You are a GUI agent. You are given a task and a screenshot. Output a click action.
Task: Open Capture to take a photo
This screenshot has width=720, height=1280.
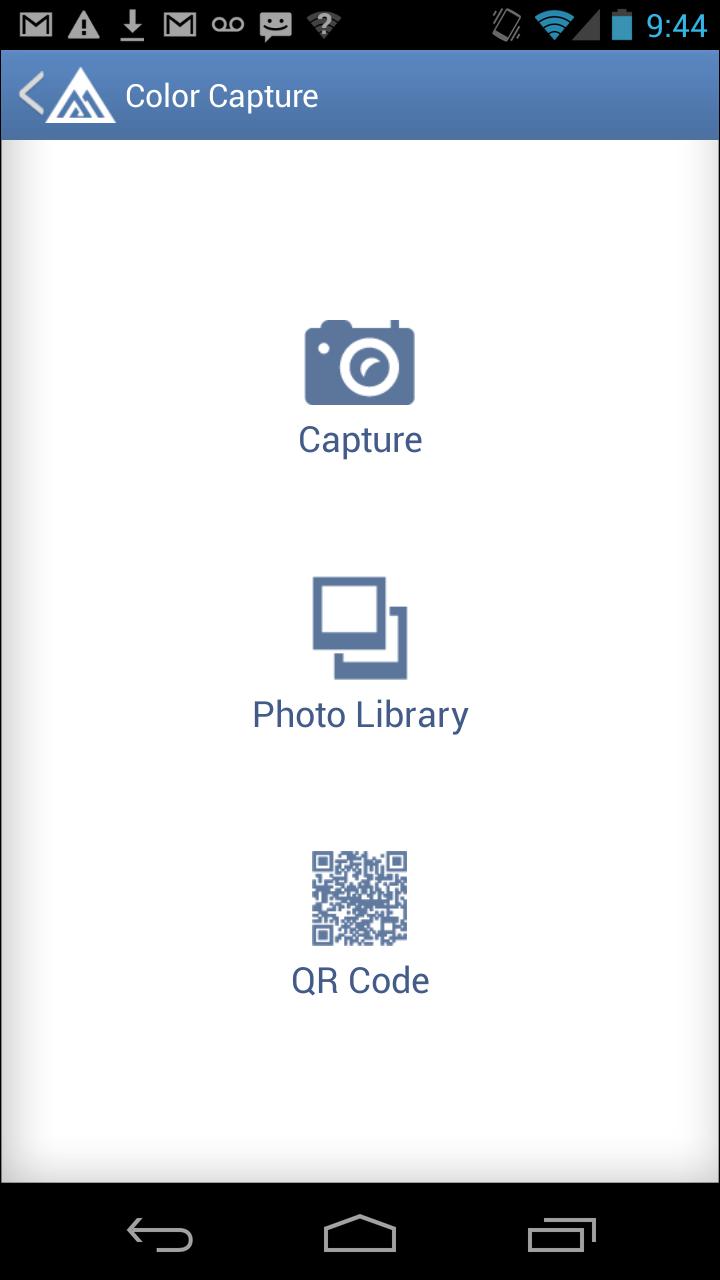click(360, 385)
